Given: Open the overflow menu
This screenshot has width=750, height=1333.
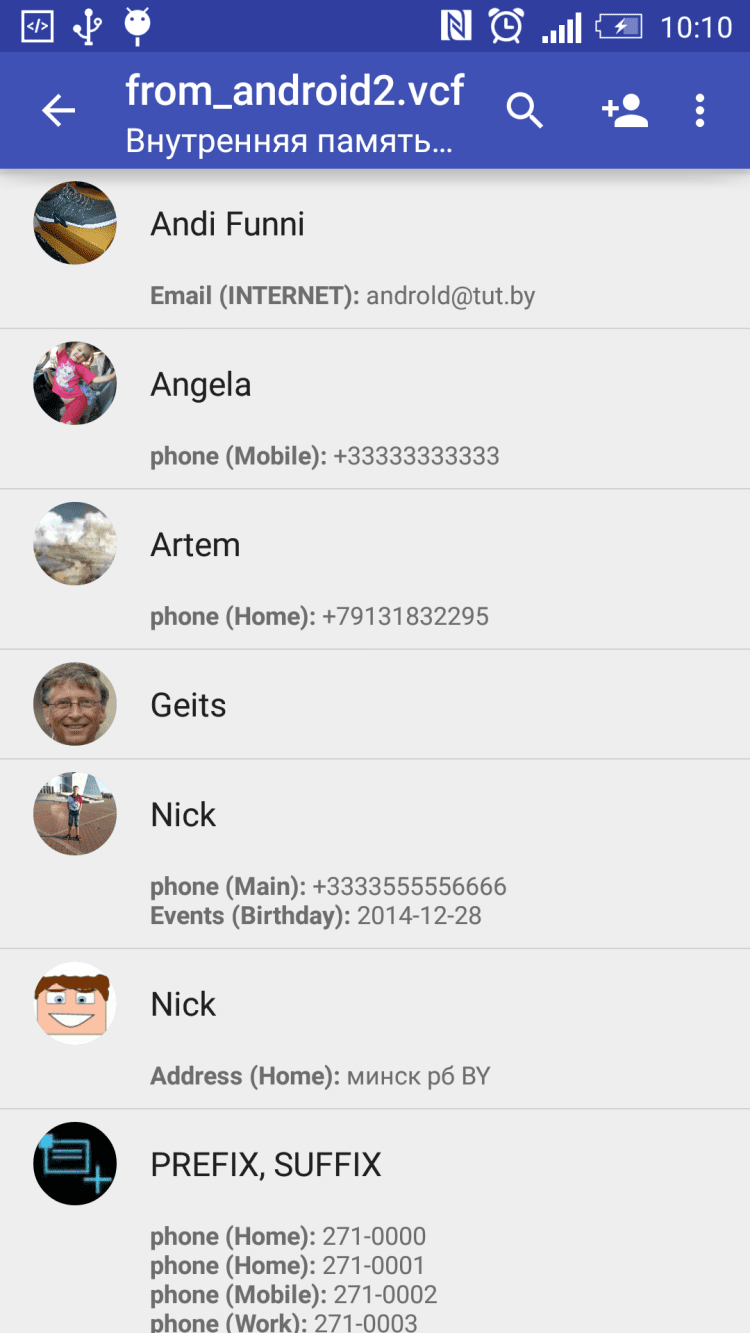Looking at the screenshot, I should click(x=700, y=111).
